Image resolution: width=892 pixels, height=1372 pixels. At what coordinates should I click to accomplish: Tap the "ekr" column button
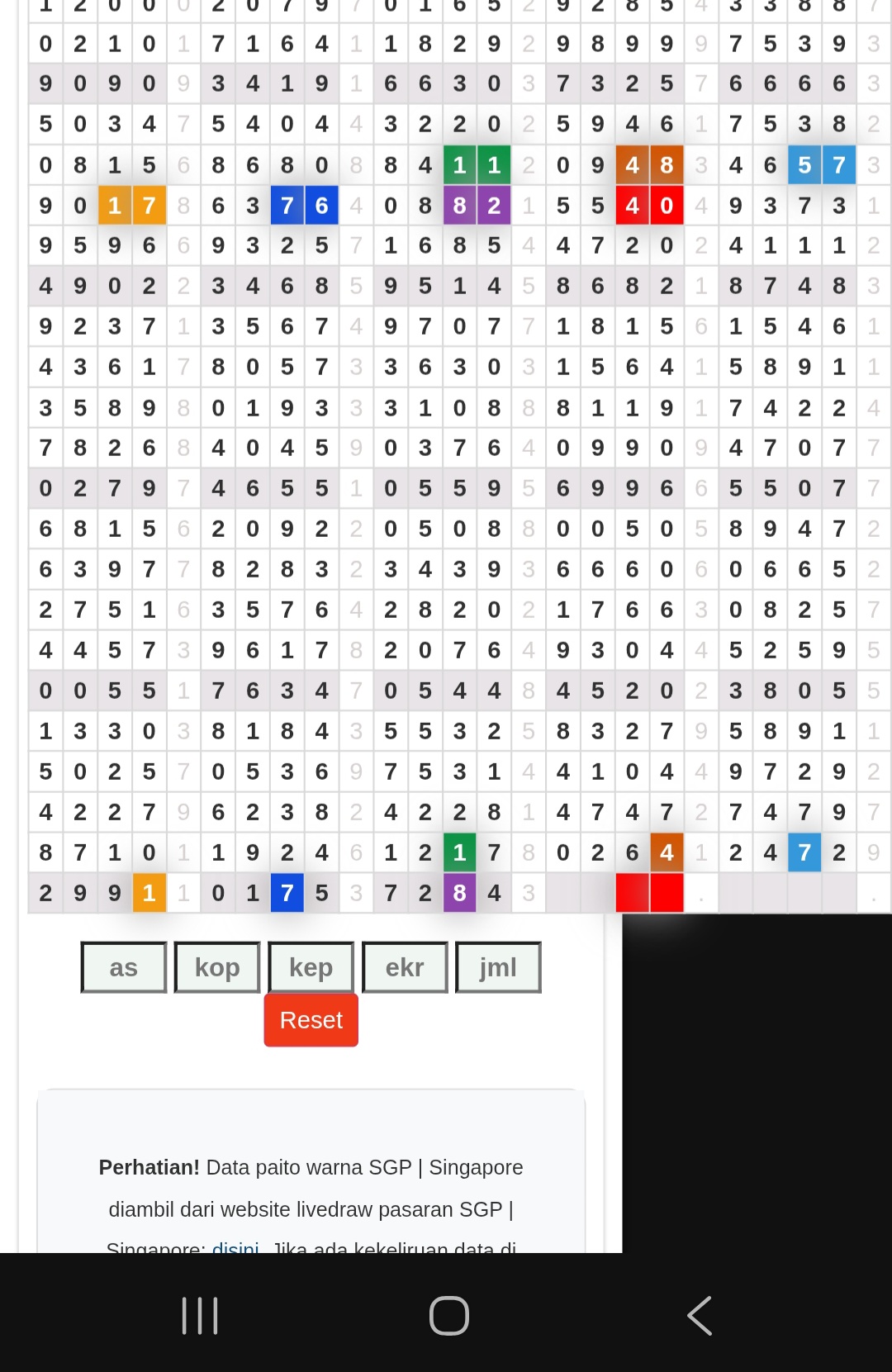pos(405,967)
